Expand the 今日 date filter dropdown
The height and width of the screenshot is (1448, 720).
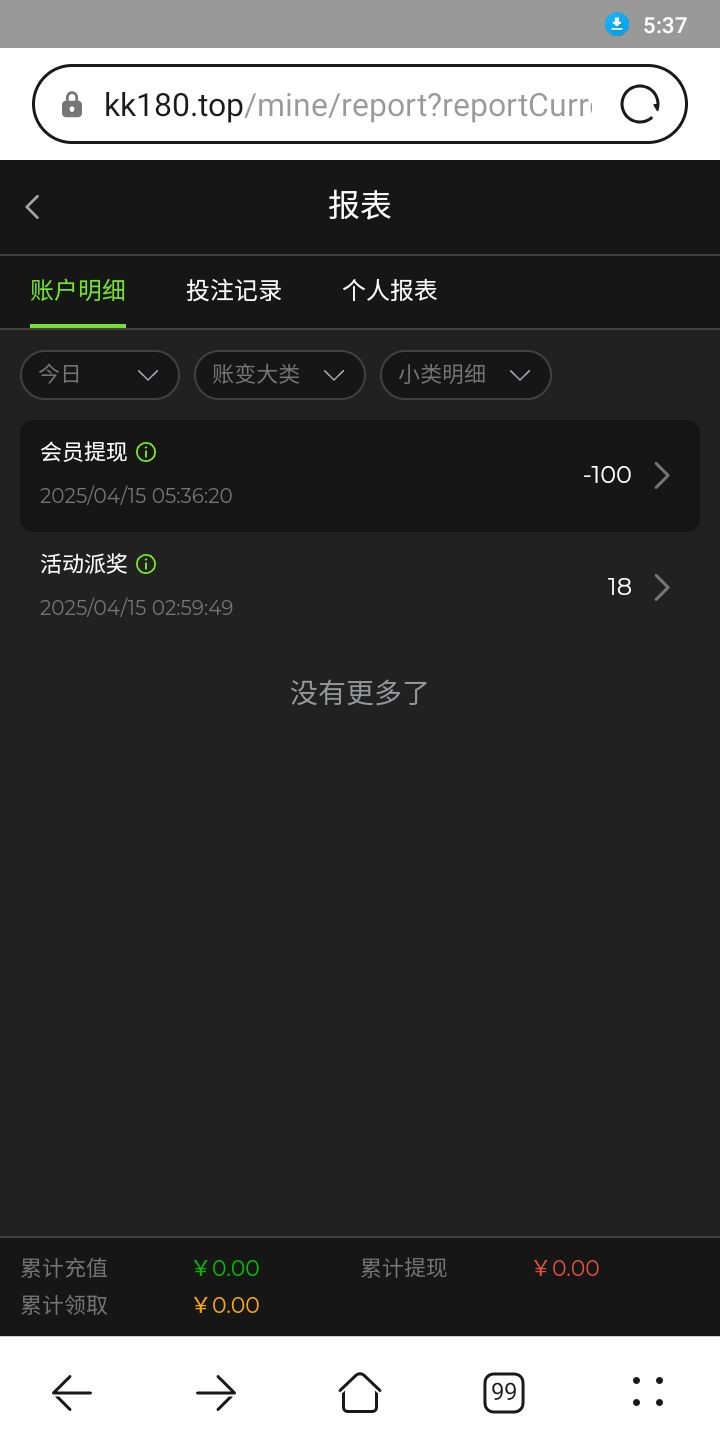point(100,375)
